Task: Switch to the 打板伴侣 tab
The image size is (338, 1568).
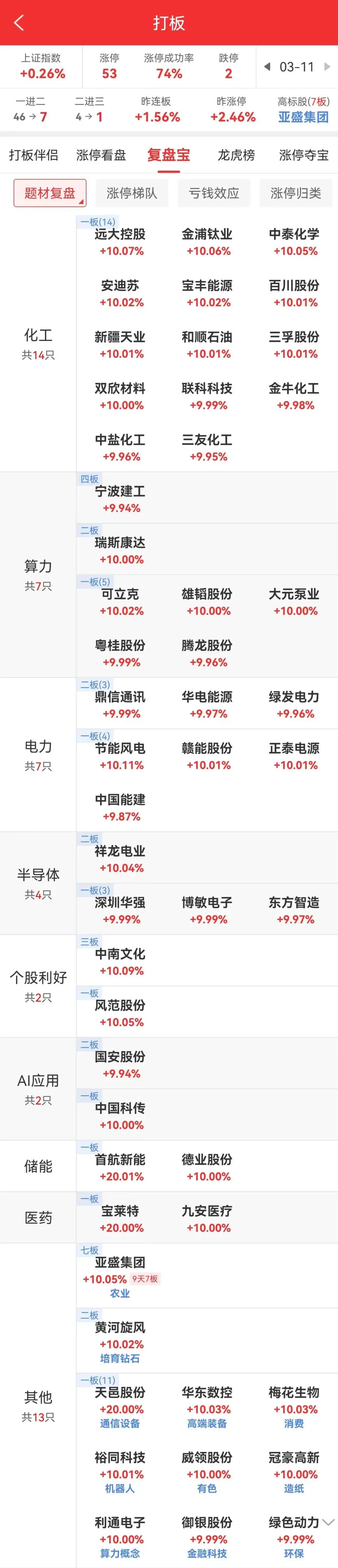Action: [x=33, y=155]
